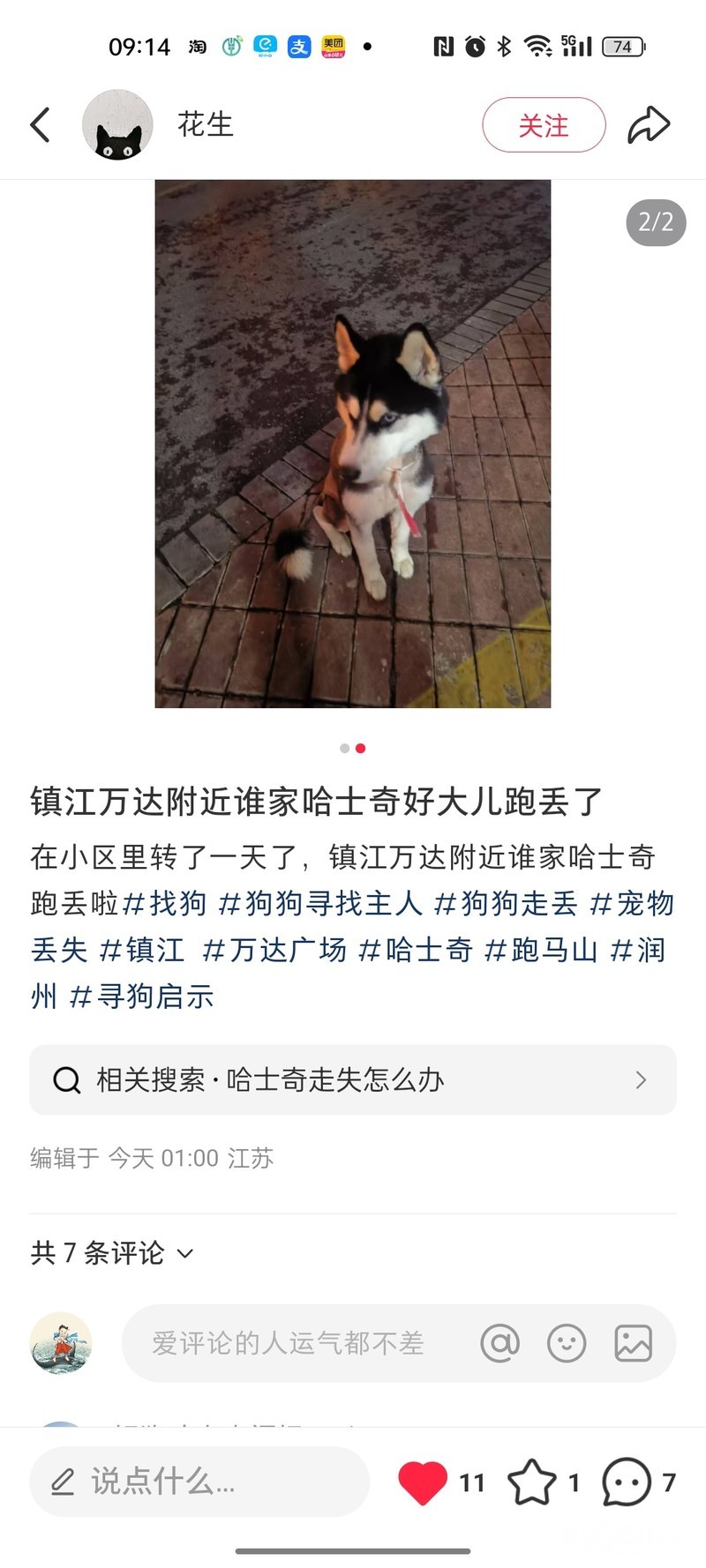
Task: Follow the author with 关注 button
Action: pos(544,125)
